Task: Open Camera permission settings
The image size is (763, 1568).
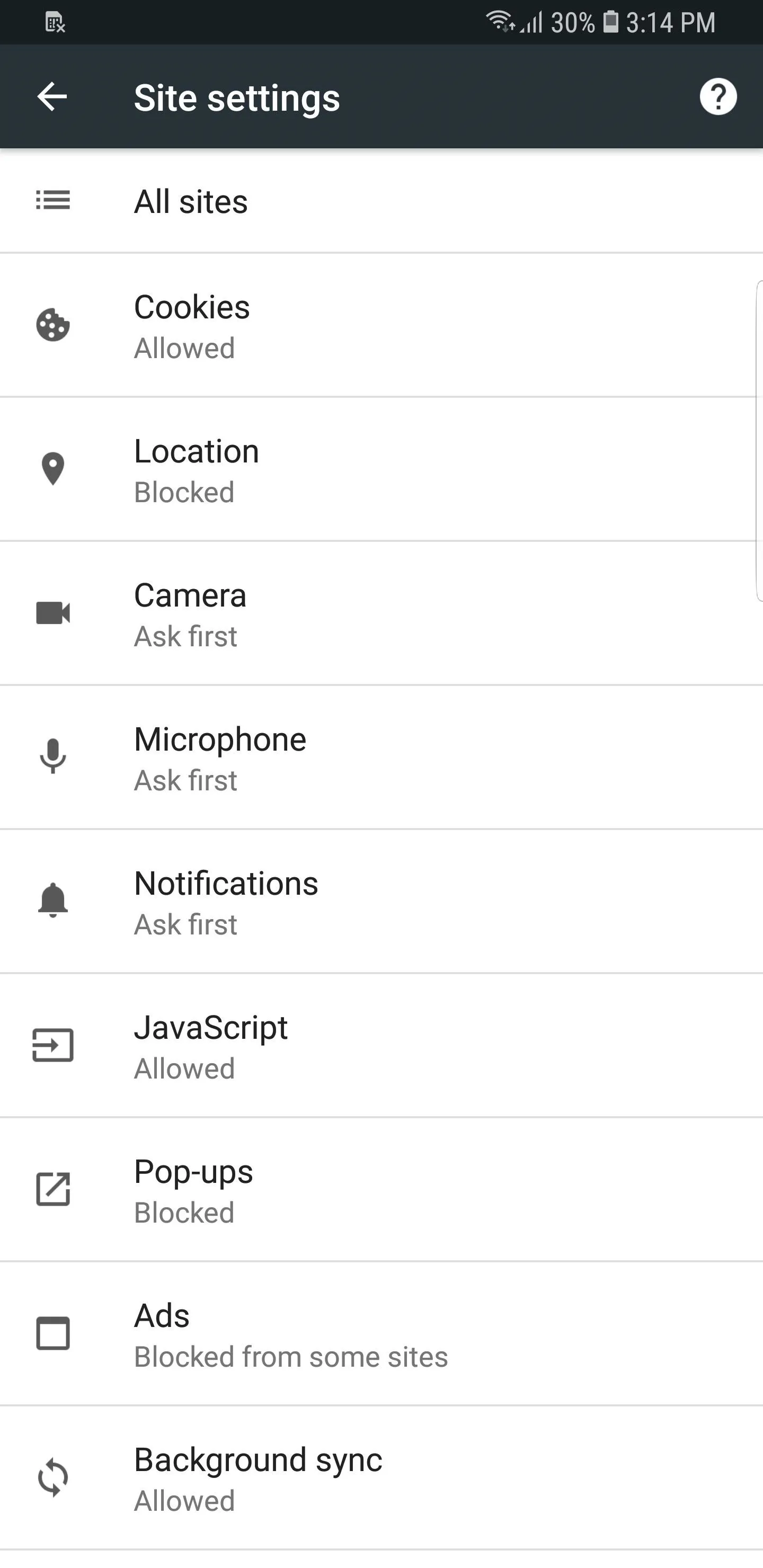Action: (x=381, y=613)
